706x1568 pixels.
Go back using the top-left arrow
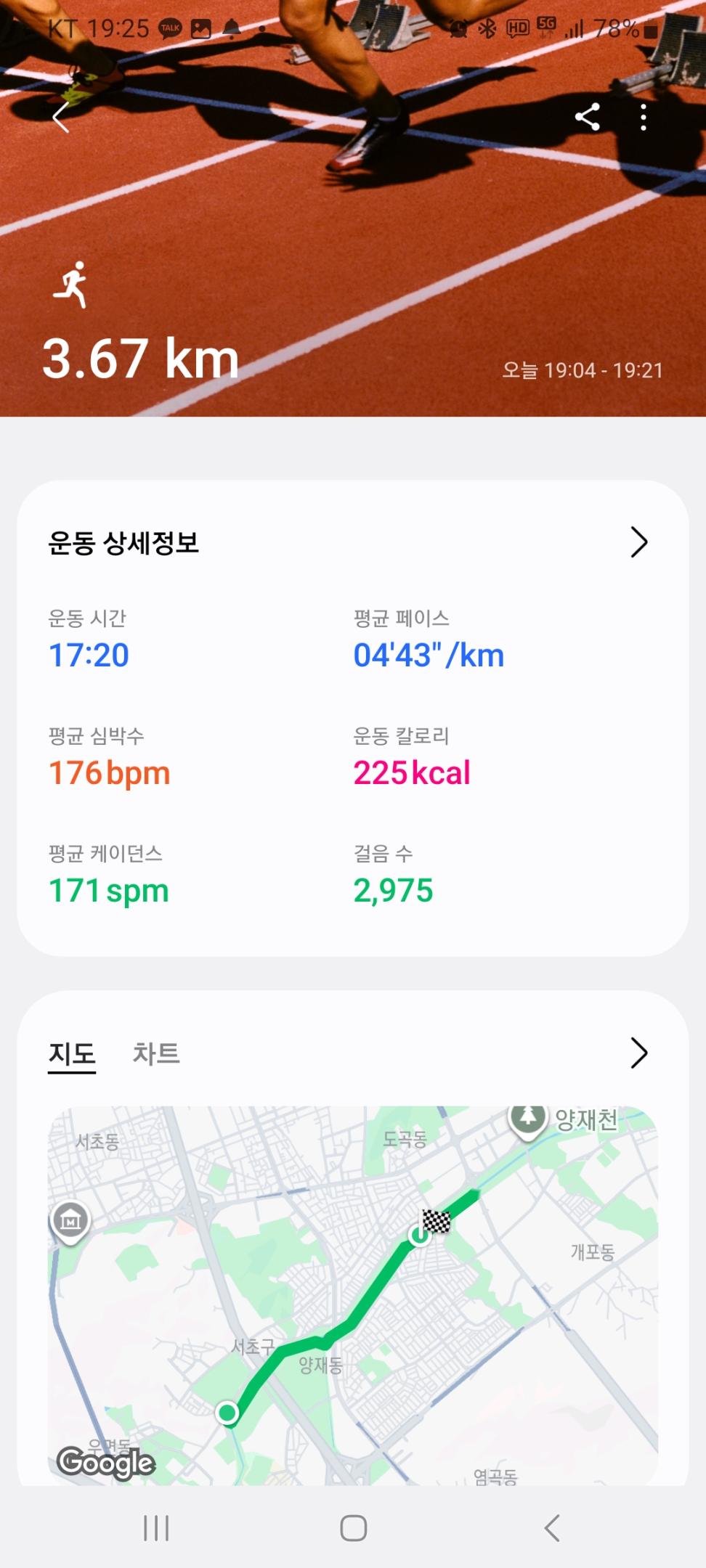tap(62, 117)
